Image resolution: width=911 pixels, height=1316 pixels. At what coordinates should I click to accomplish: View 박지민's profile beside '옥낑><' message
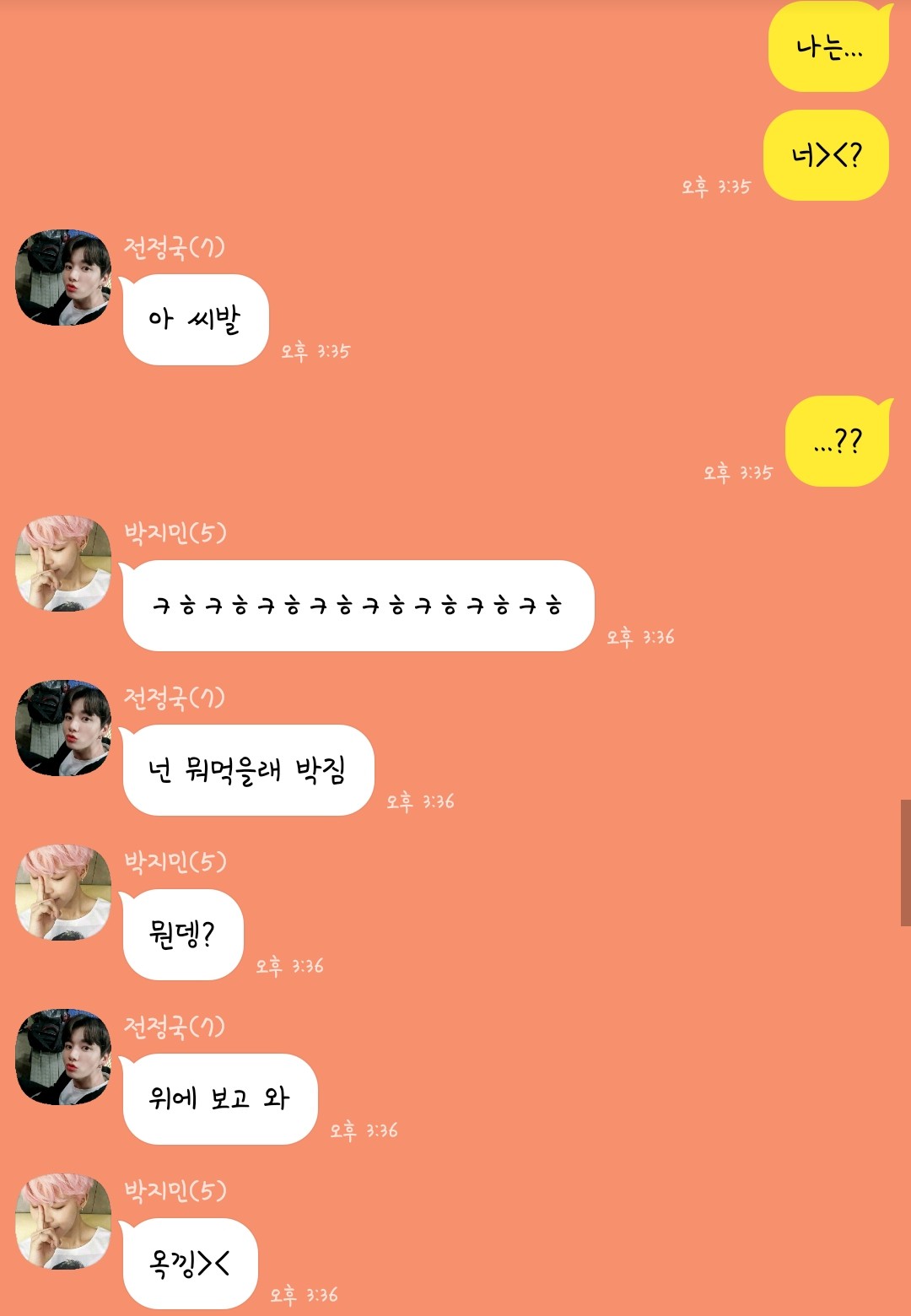click(63, 1222)
